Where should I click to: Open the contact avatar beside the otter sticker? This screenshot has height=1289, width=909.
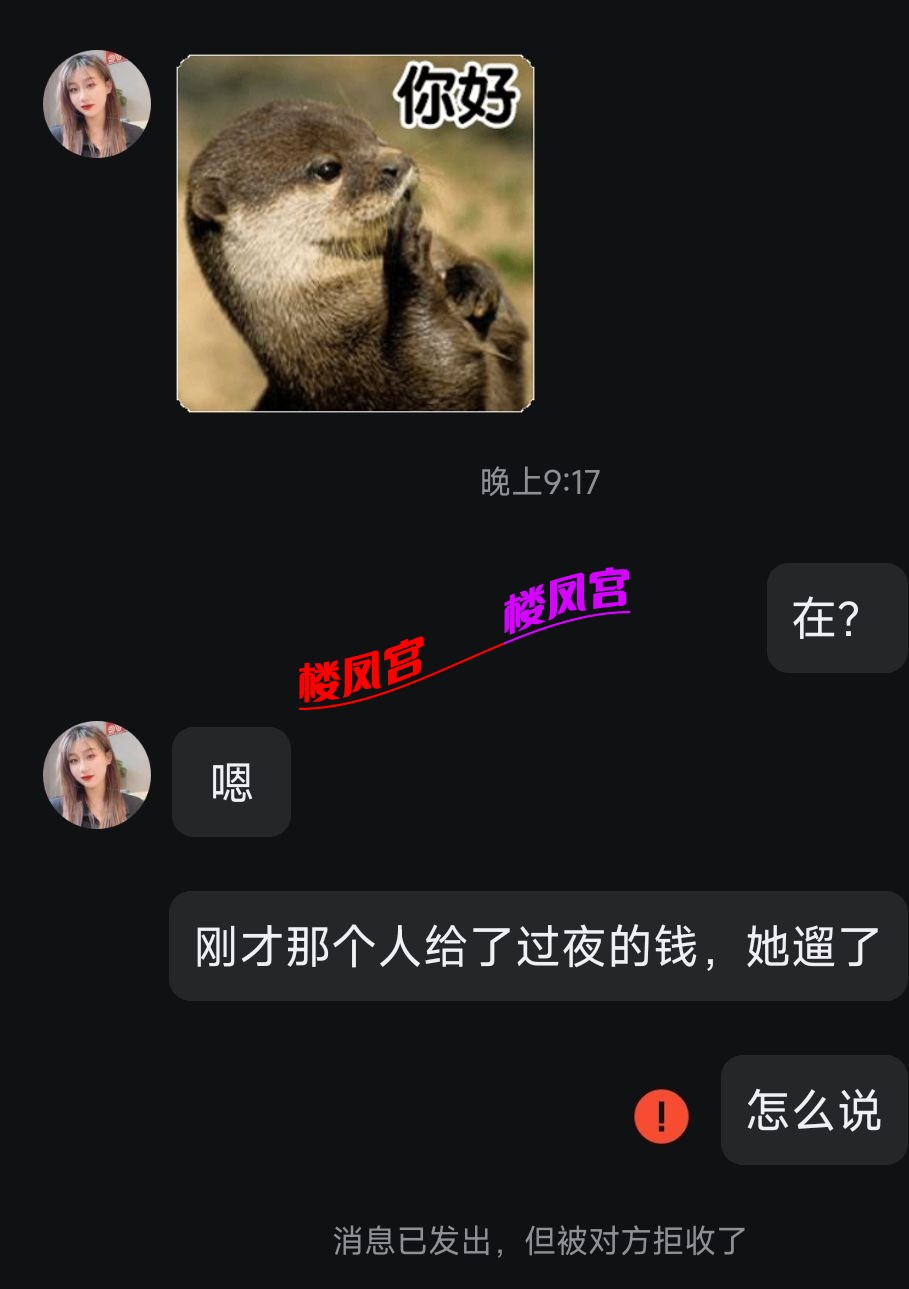pos(97,104)
